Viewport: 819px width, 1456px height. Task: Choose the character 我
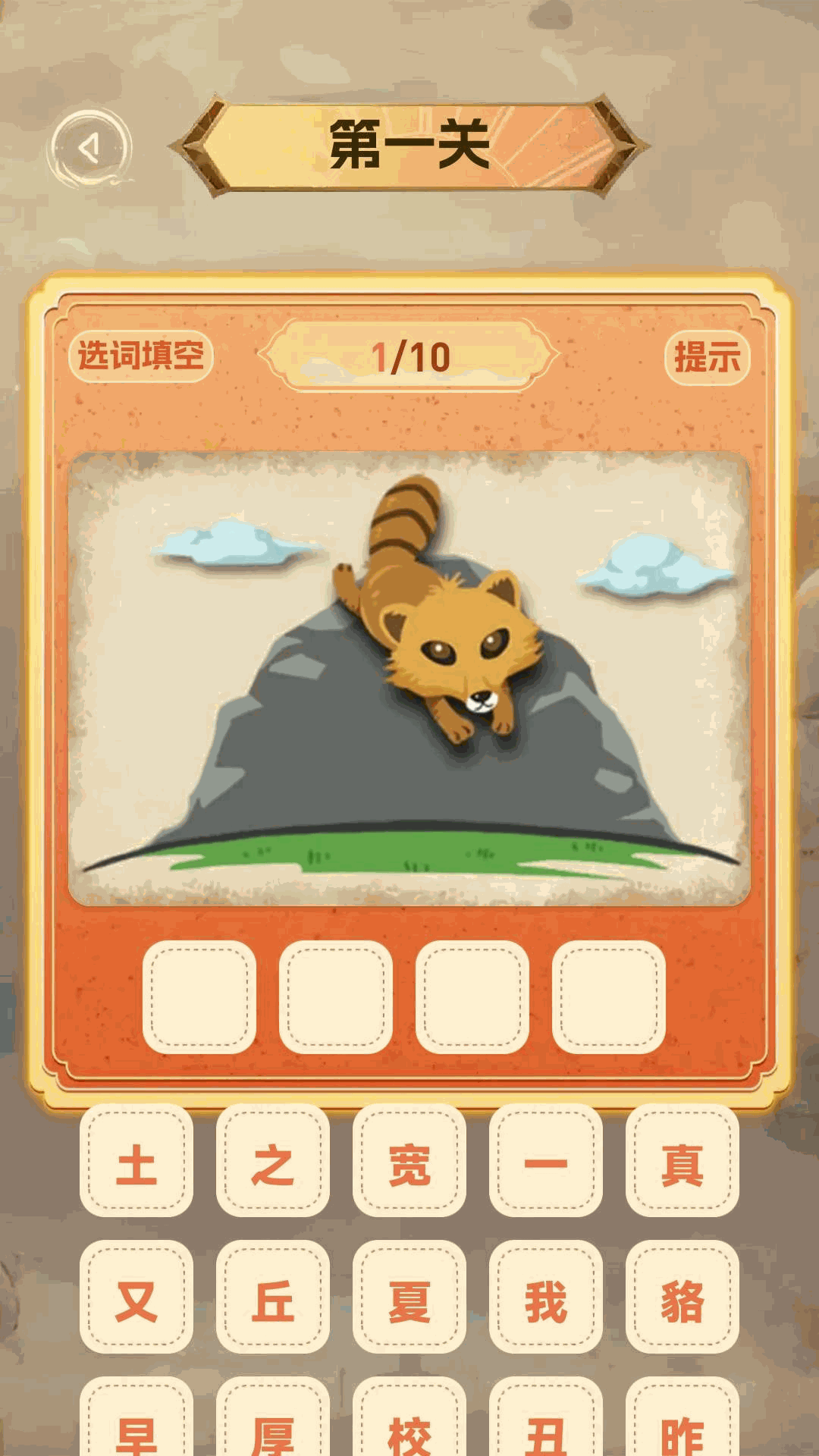546,1297
